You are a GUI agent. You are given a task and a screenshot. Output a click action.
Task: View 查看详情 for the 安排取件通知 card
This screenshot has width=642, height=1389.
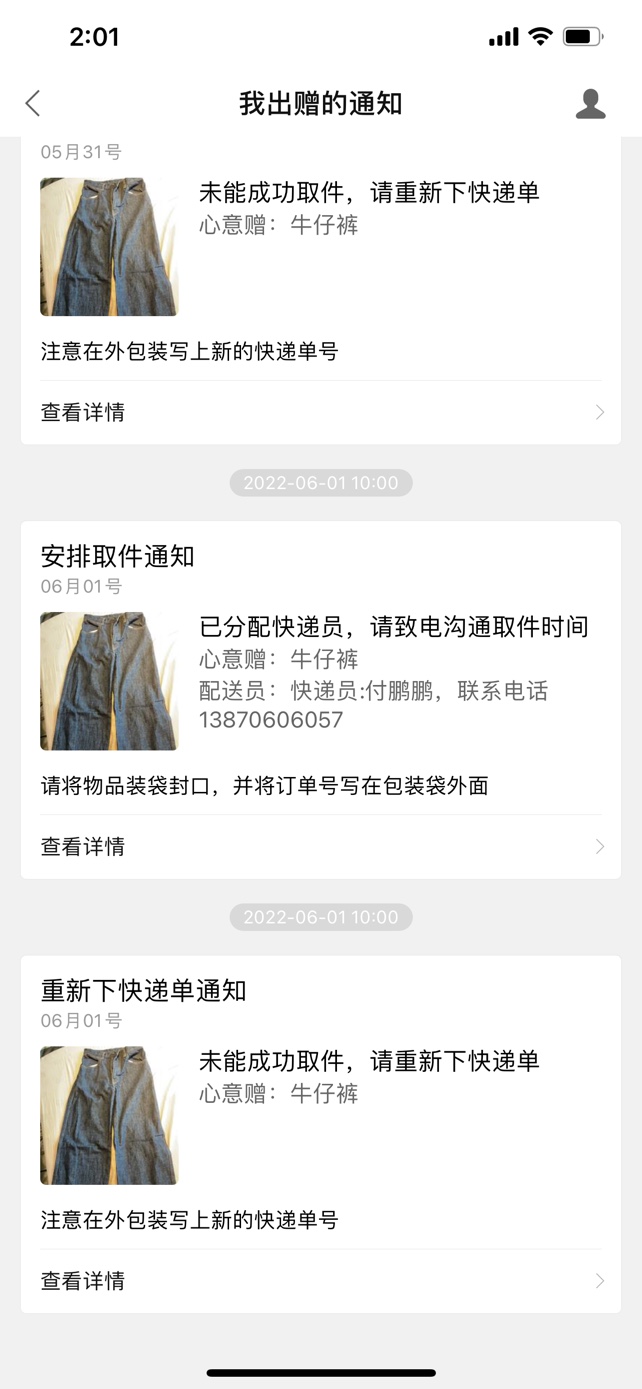point(320,846)
